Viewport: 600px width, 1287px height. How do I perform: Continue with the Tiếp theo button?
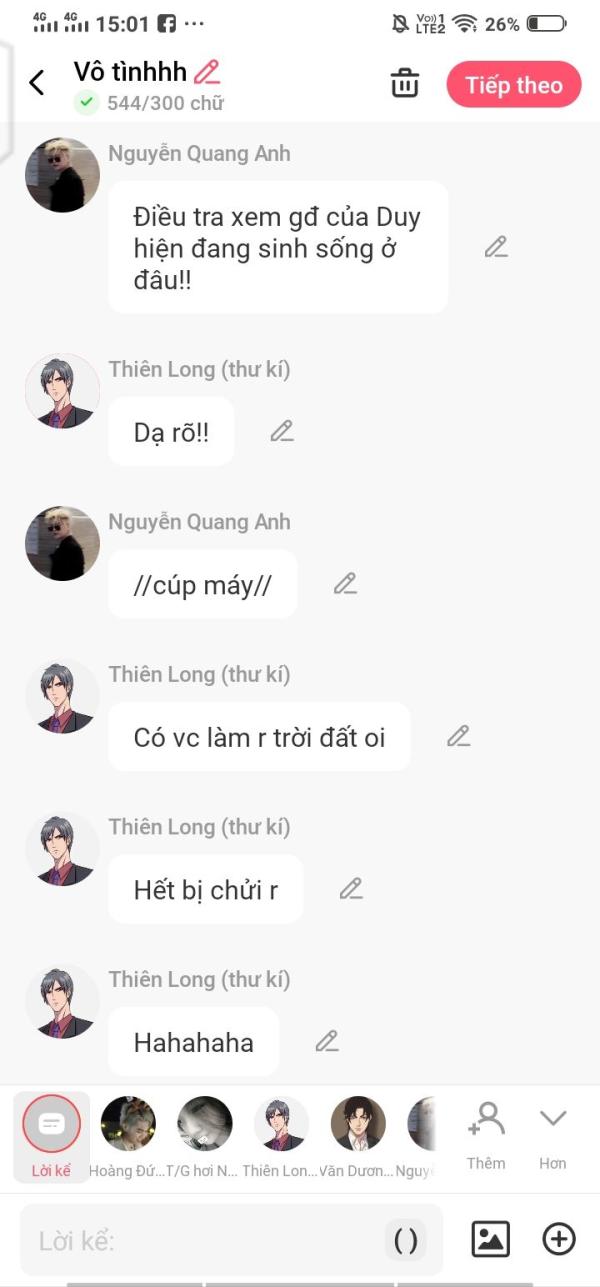pos(513,85)
